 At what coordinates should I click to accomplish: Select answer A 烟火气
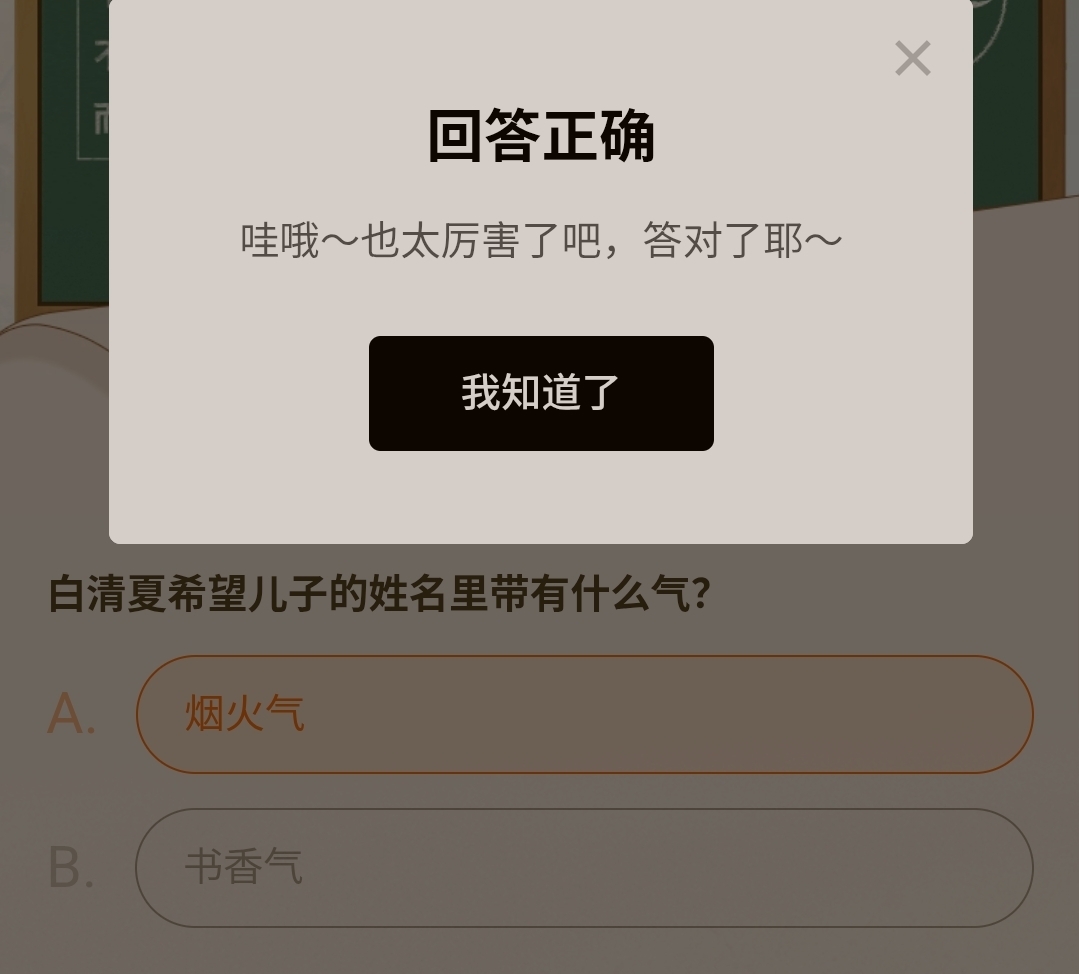click(584, 714)
